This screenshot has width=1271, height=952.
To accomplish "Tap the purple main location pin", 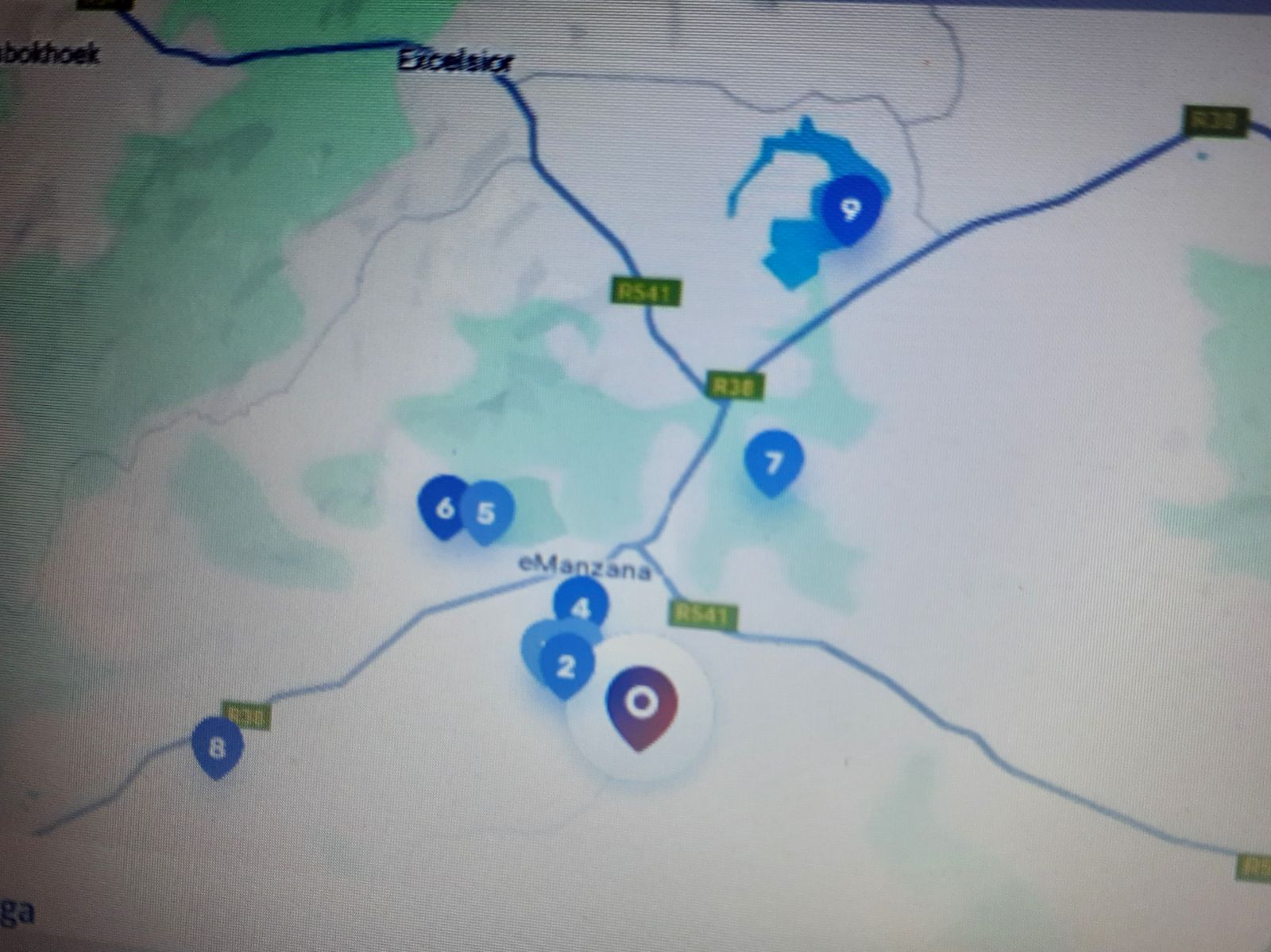I will click(641, 705).
